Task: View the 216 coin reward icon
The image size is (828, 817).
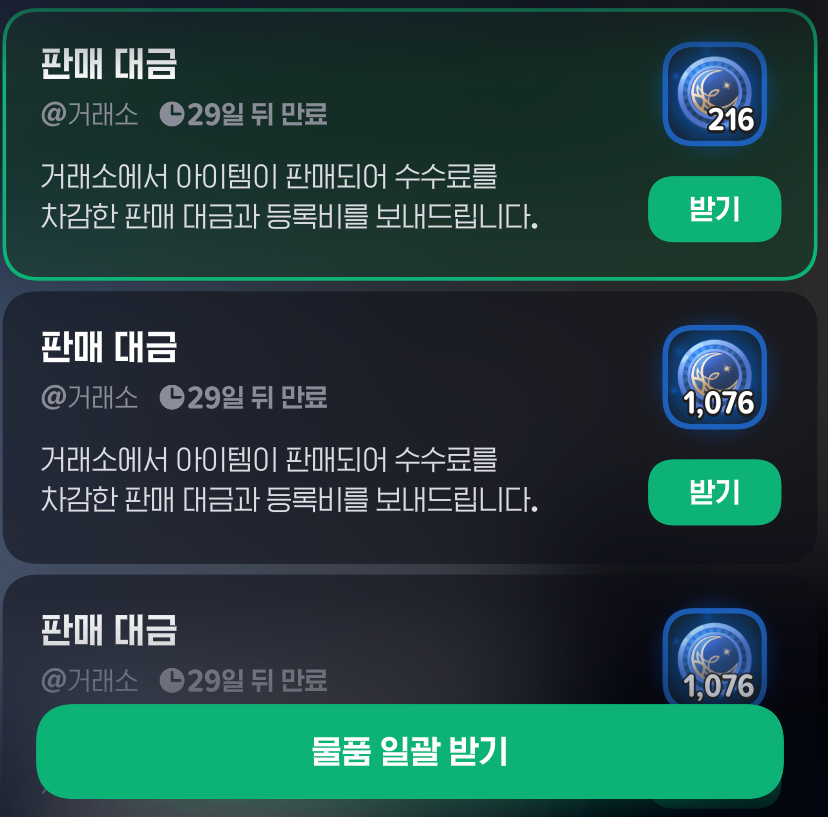Action: [714, 94]
